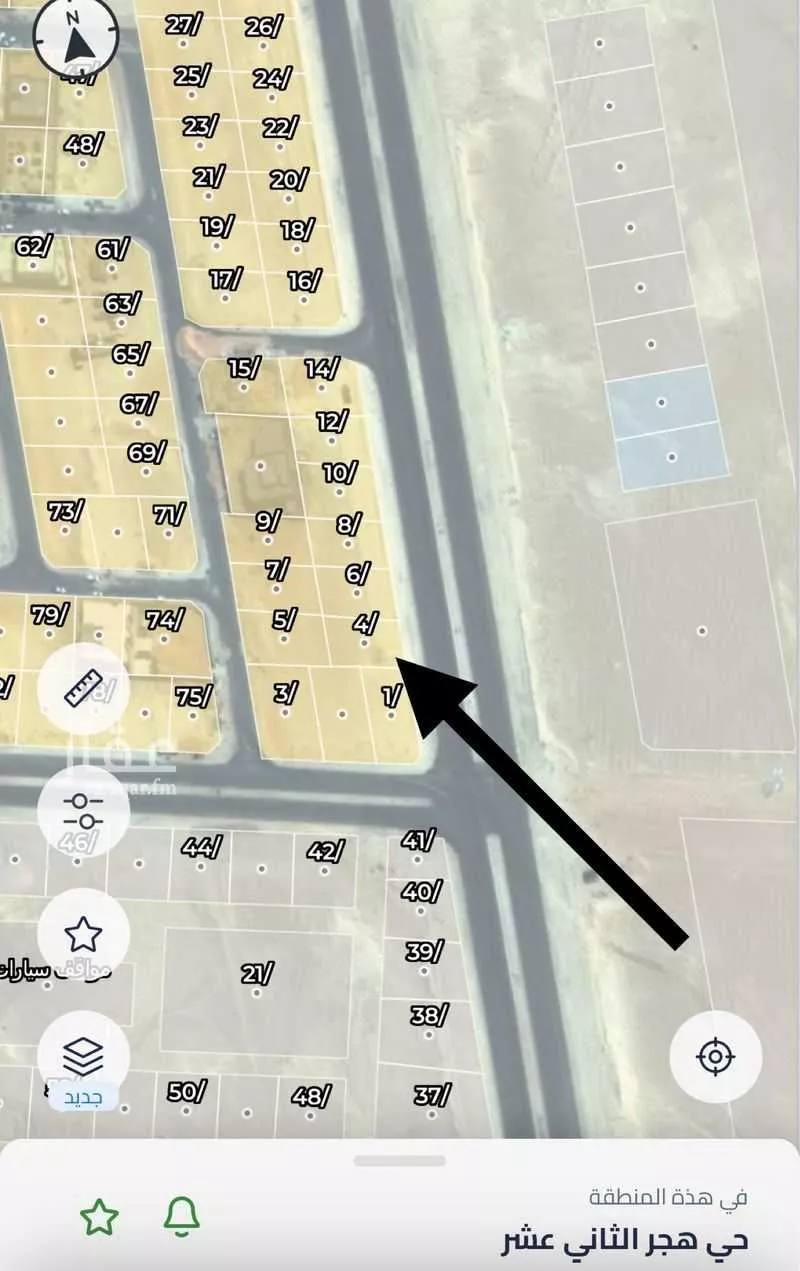
Task: Enable alerts with the green bell
Action: (x=181, y=1215)
